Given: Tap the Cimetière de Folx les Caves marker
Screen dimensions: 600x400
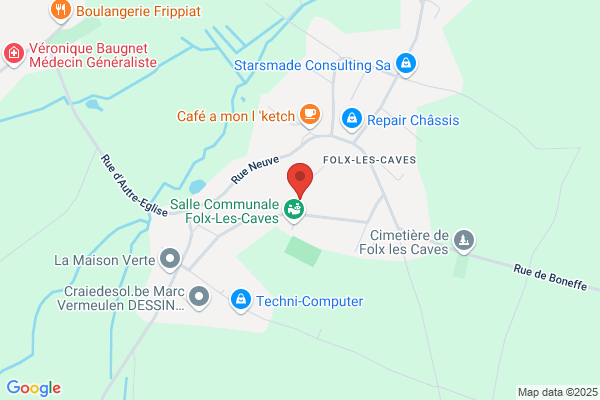Looking at the screenshot, I should tap(464, 242).
